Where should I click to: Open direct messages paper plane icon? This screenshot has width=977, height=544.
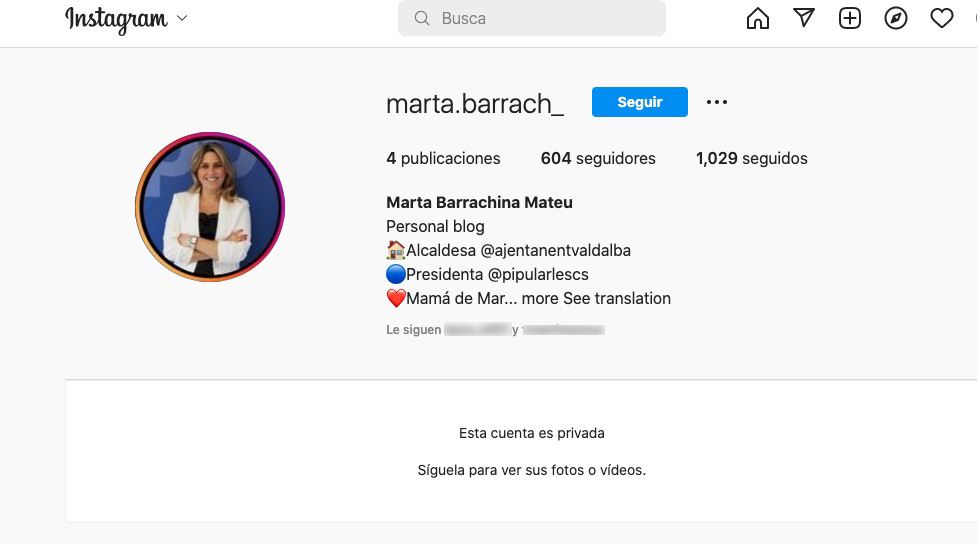(804, 18)
